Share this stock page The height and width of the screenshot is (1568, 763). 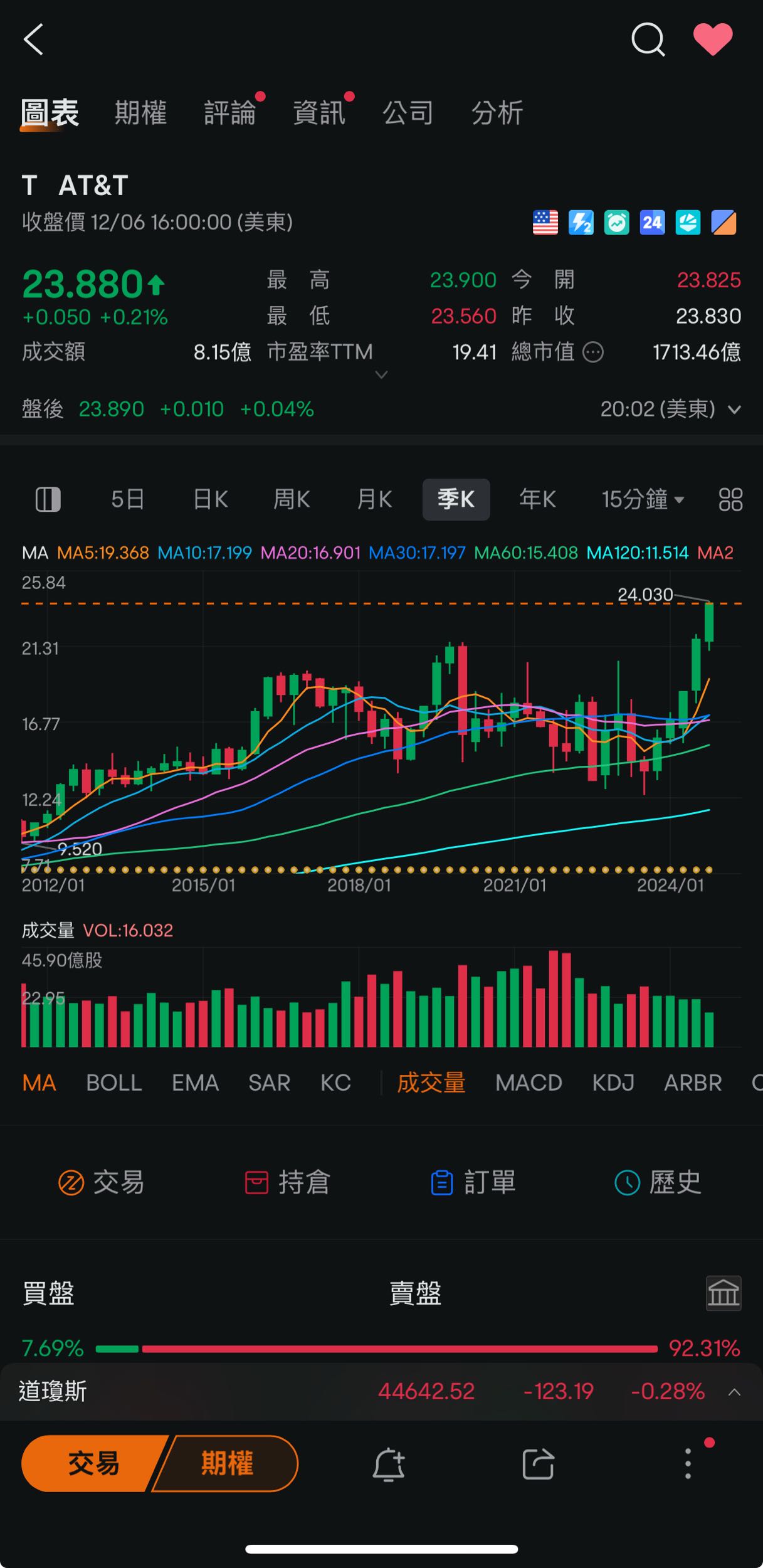pyautogui.click(x=538, y=1464)
